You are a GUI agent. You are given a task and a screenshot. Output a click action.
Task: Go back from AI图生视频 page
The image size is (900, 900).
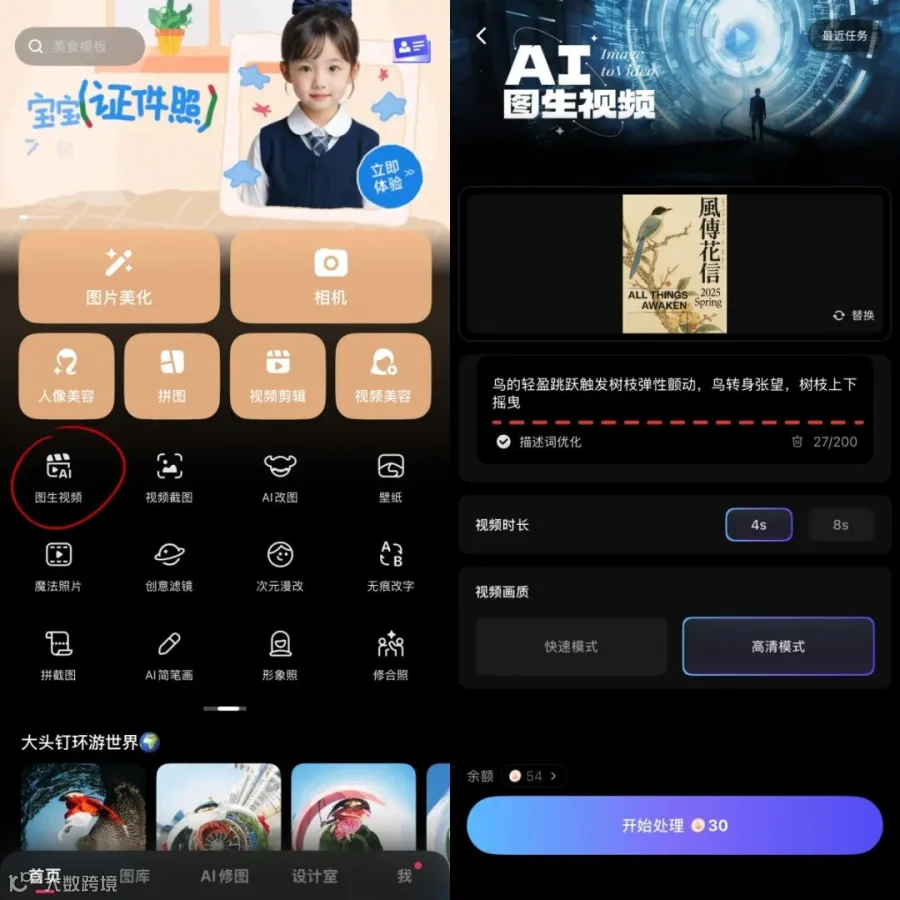[x=482, y=36]
